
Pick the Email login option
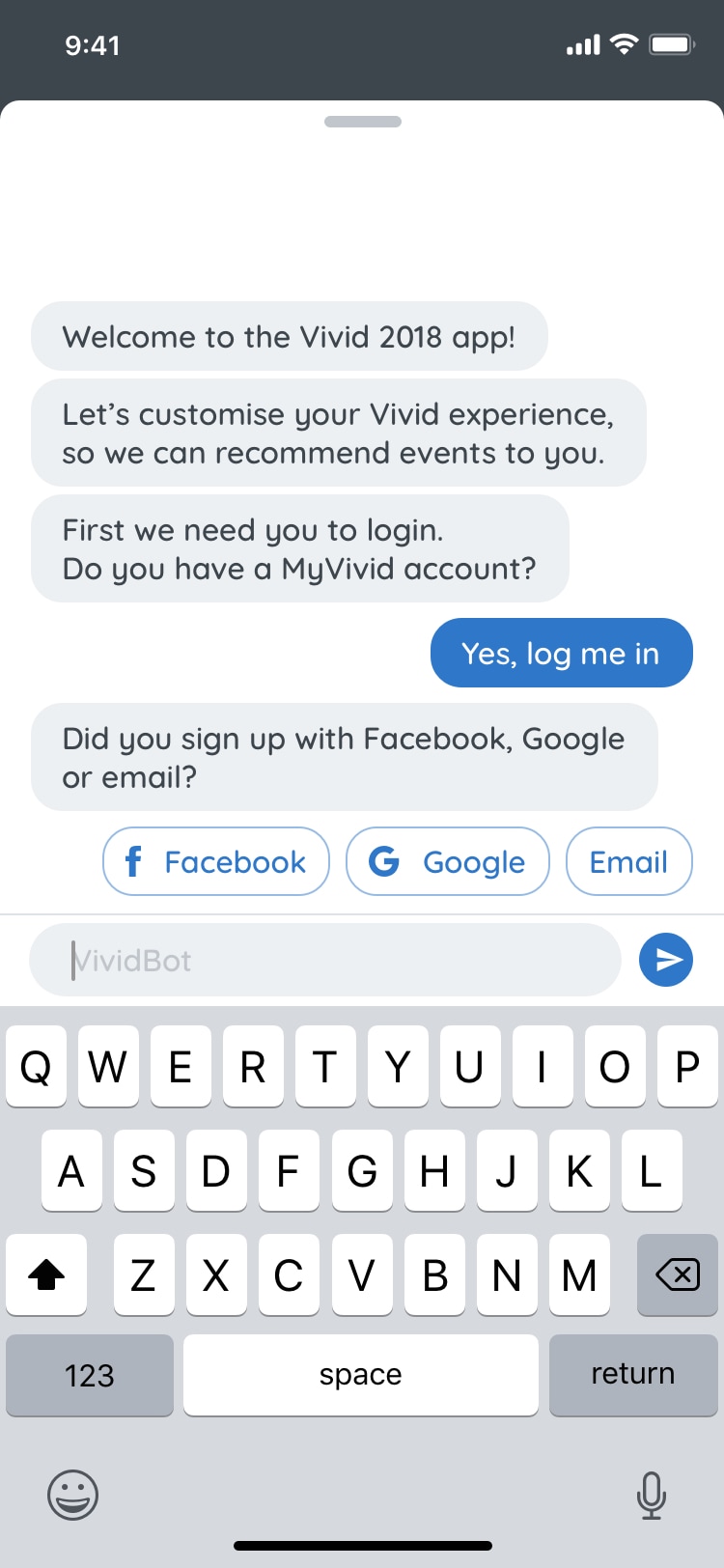[629, 861]
